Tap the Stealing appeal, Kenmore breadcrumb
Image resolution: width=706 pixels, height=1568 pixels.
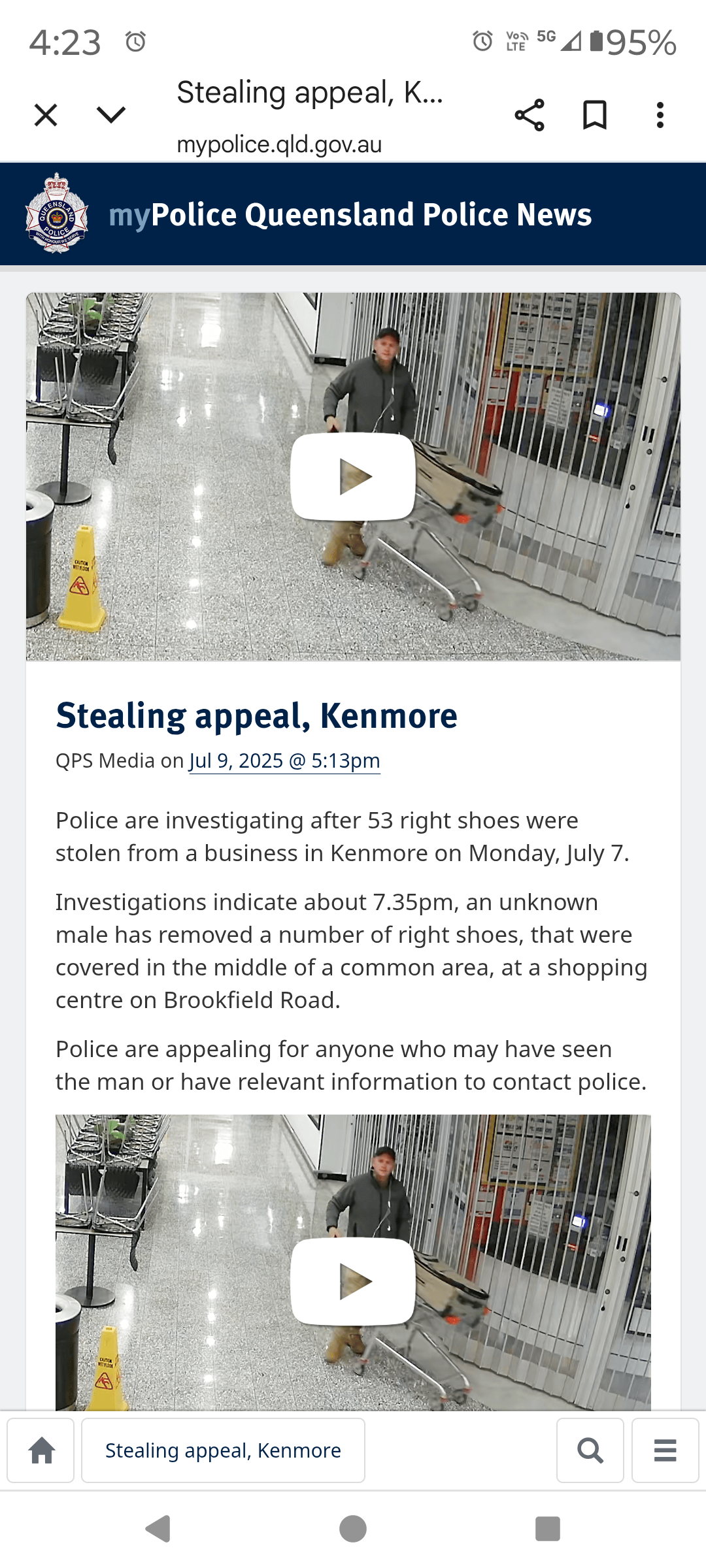tap(223, 1450)
